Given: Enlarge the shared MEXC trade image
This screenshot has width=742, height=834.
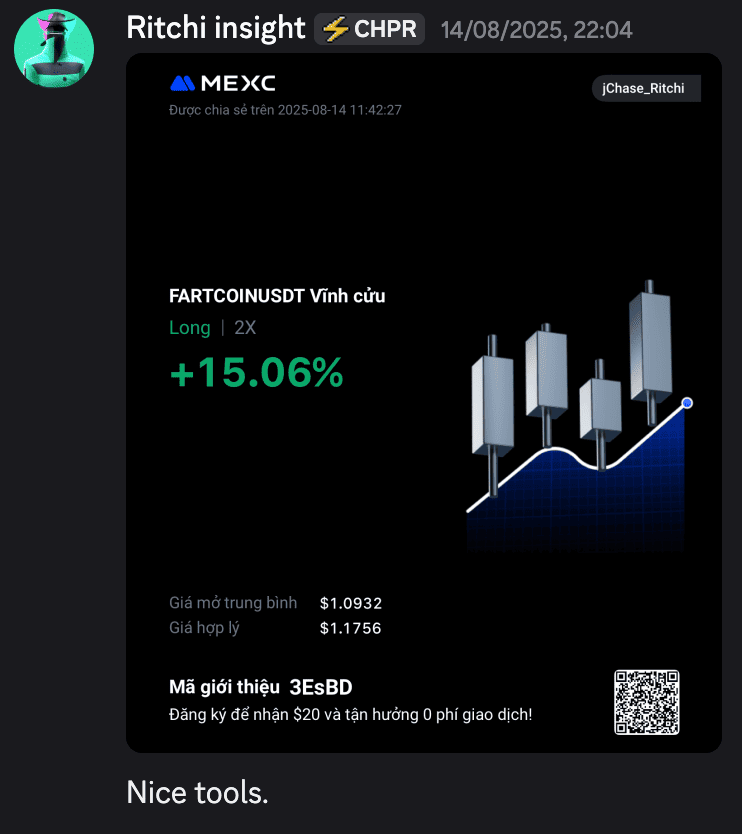Looking at the screenshot, I should click(x=424, y=403).
